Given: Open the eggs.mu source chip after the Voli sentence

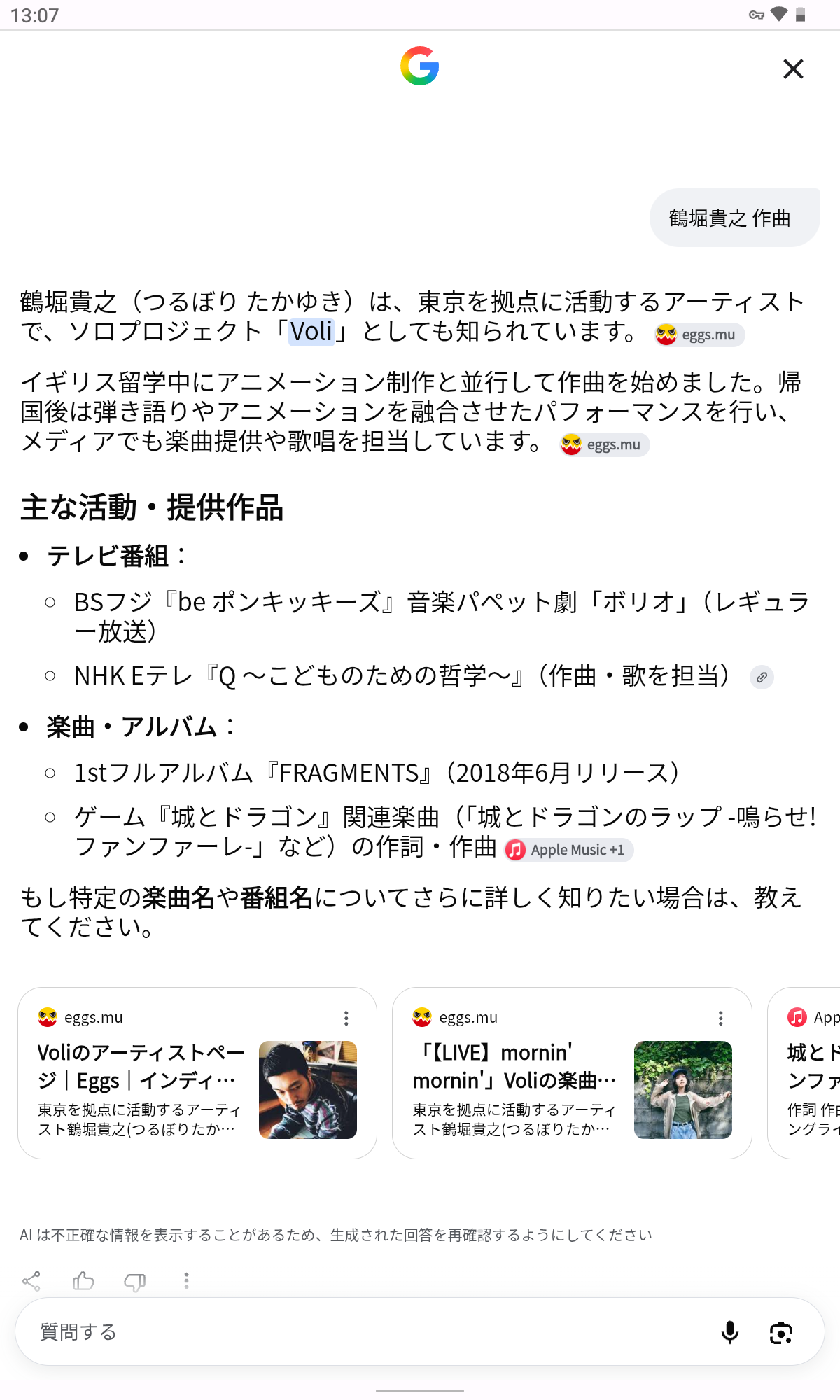Looking at the screenshot, I should 699,335.
